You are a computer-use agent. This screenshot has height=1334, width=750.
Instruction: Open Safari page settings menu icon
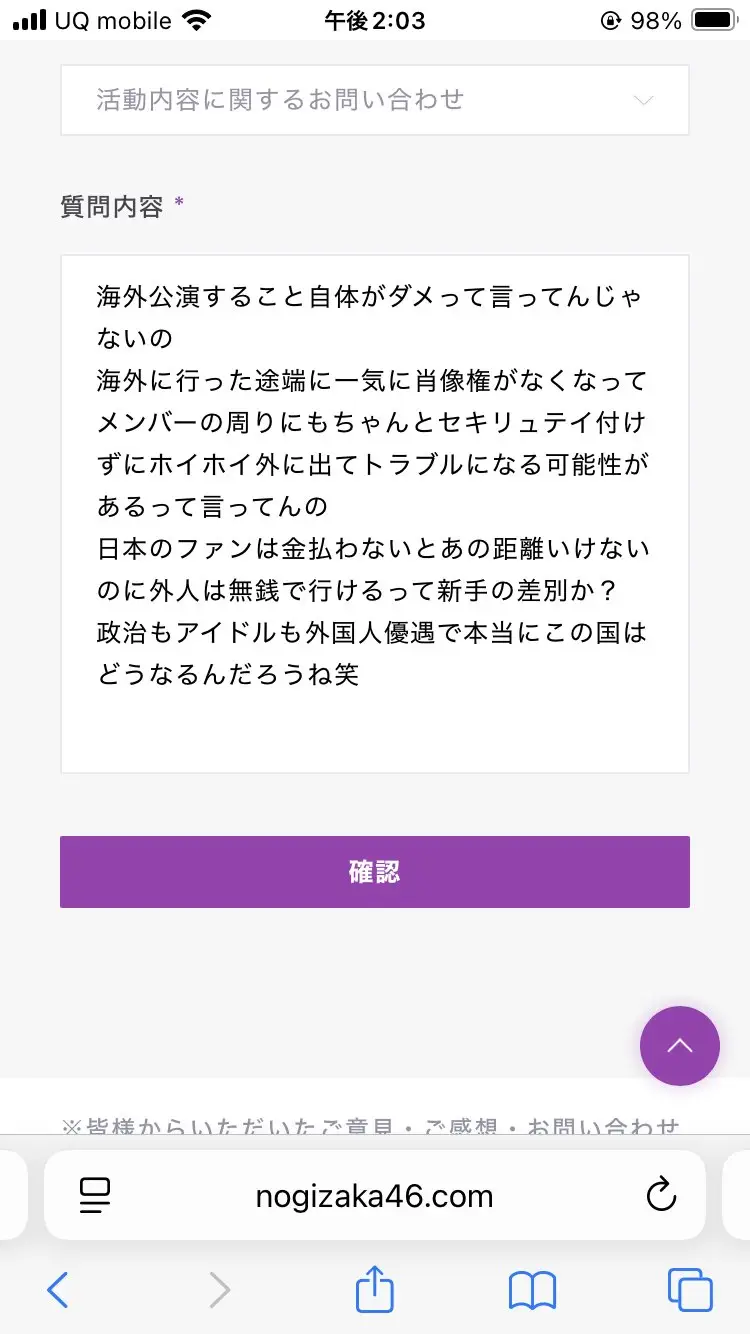[95, 1196]
